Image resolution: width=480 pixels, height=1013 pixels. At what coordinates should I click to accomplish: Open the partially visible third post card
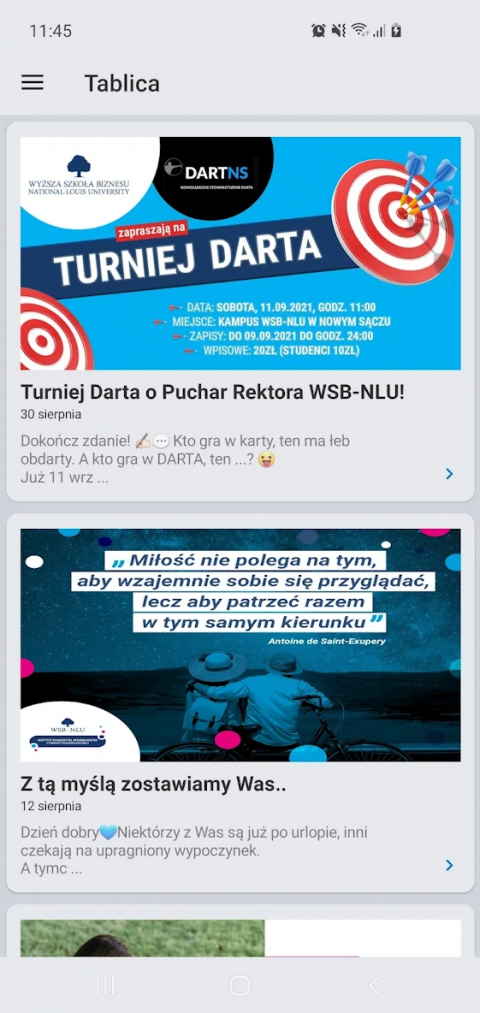click(x=240, y=931)
